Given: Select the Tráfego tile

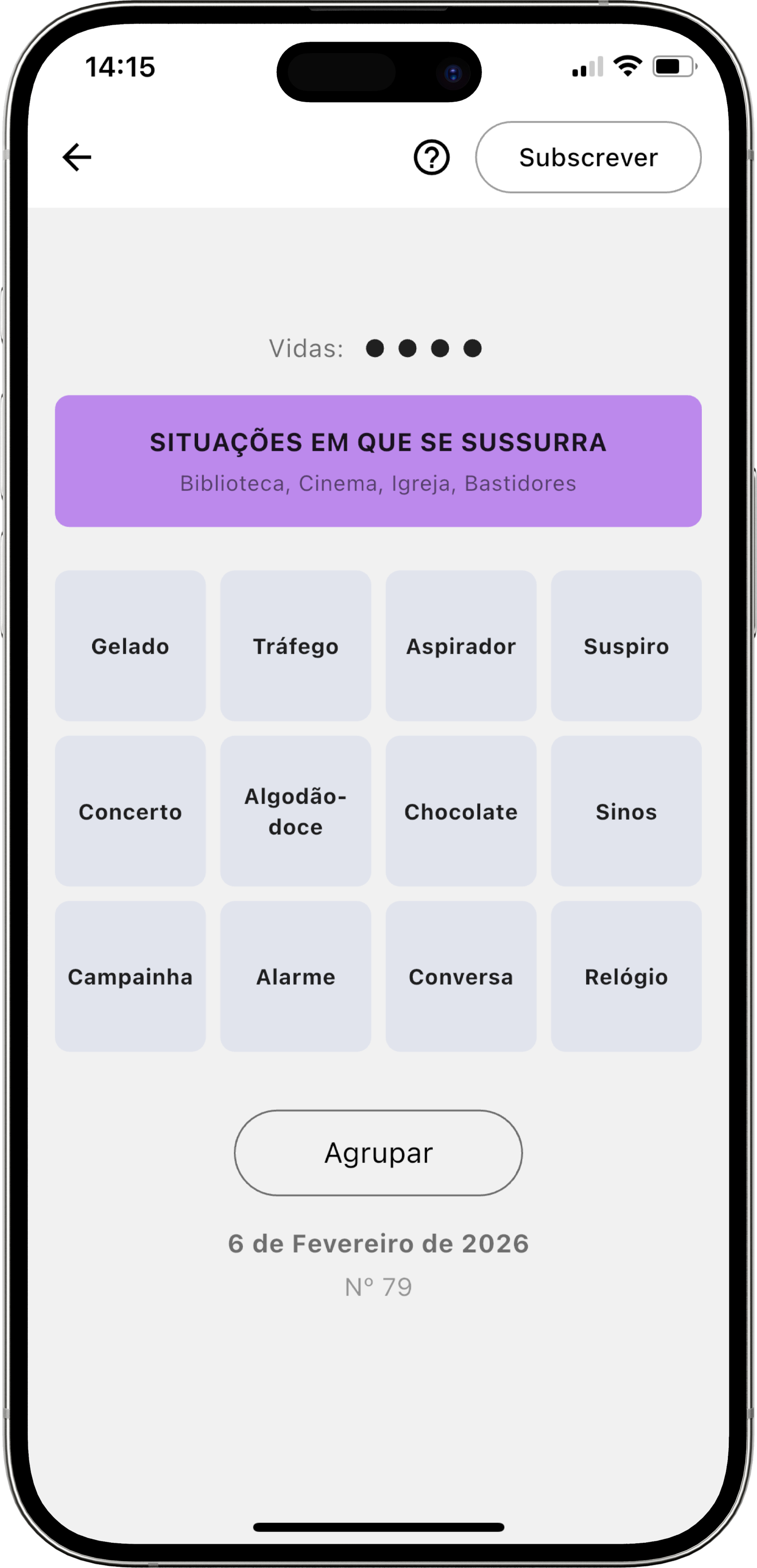Looking at the screenshot, I should (x=295, y=646).
